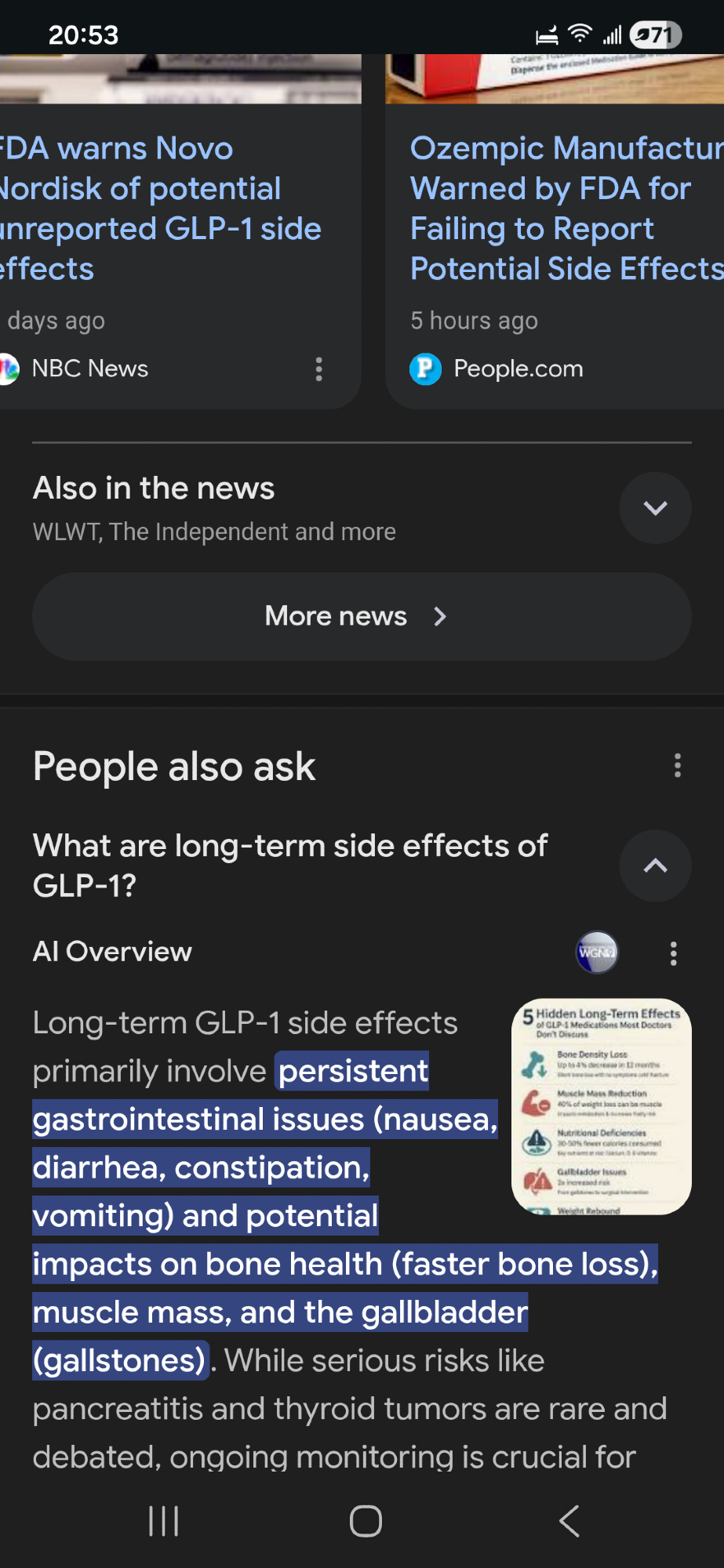Tap the More news button

click(362, 616)
